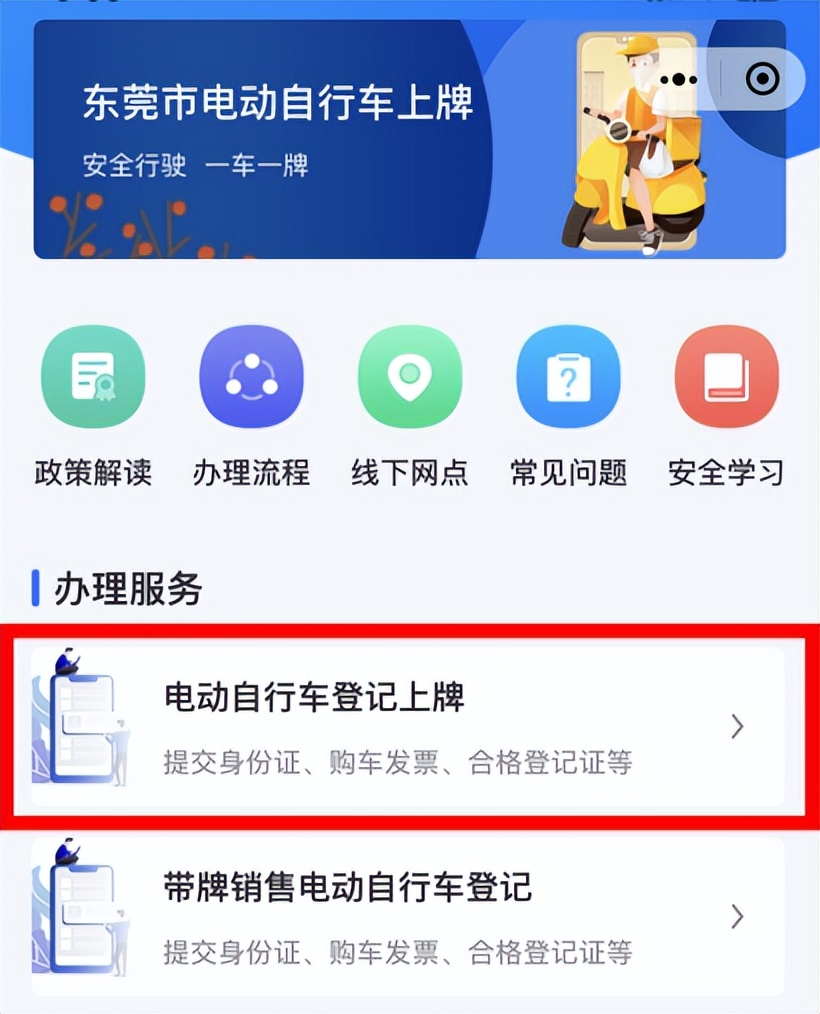The image size is (820, 1014).
Task: Expand the 电动自行车登记上牌 service chevron
Action: 739,724
